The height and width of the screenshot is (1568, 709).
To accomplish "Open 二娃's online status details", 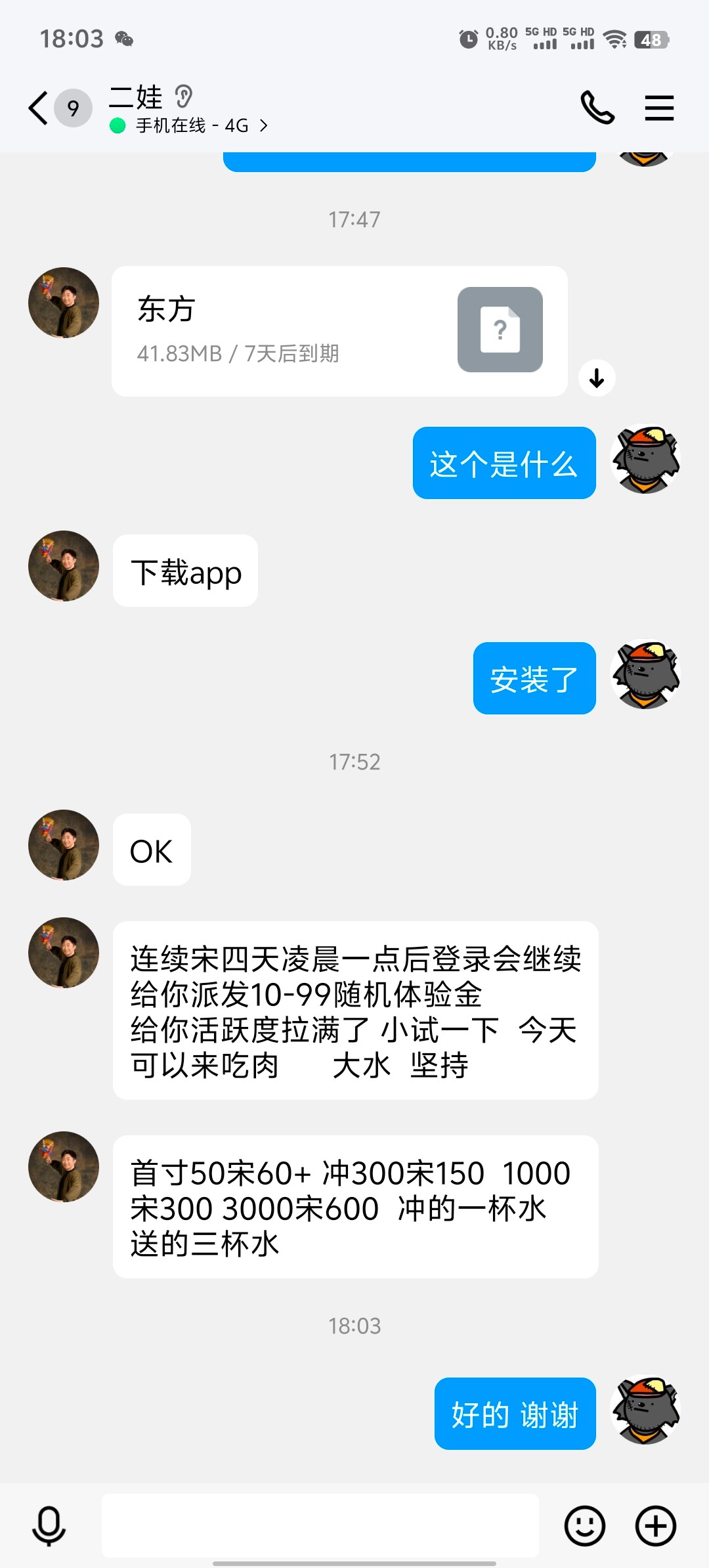I will tap(190, 125).
